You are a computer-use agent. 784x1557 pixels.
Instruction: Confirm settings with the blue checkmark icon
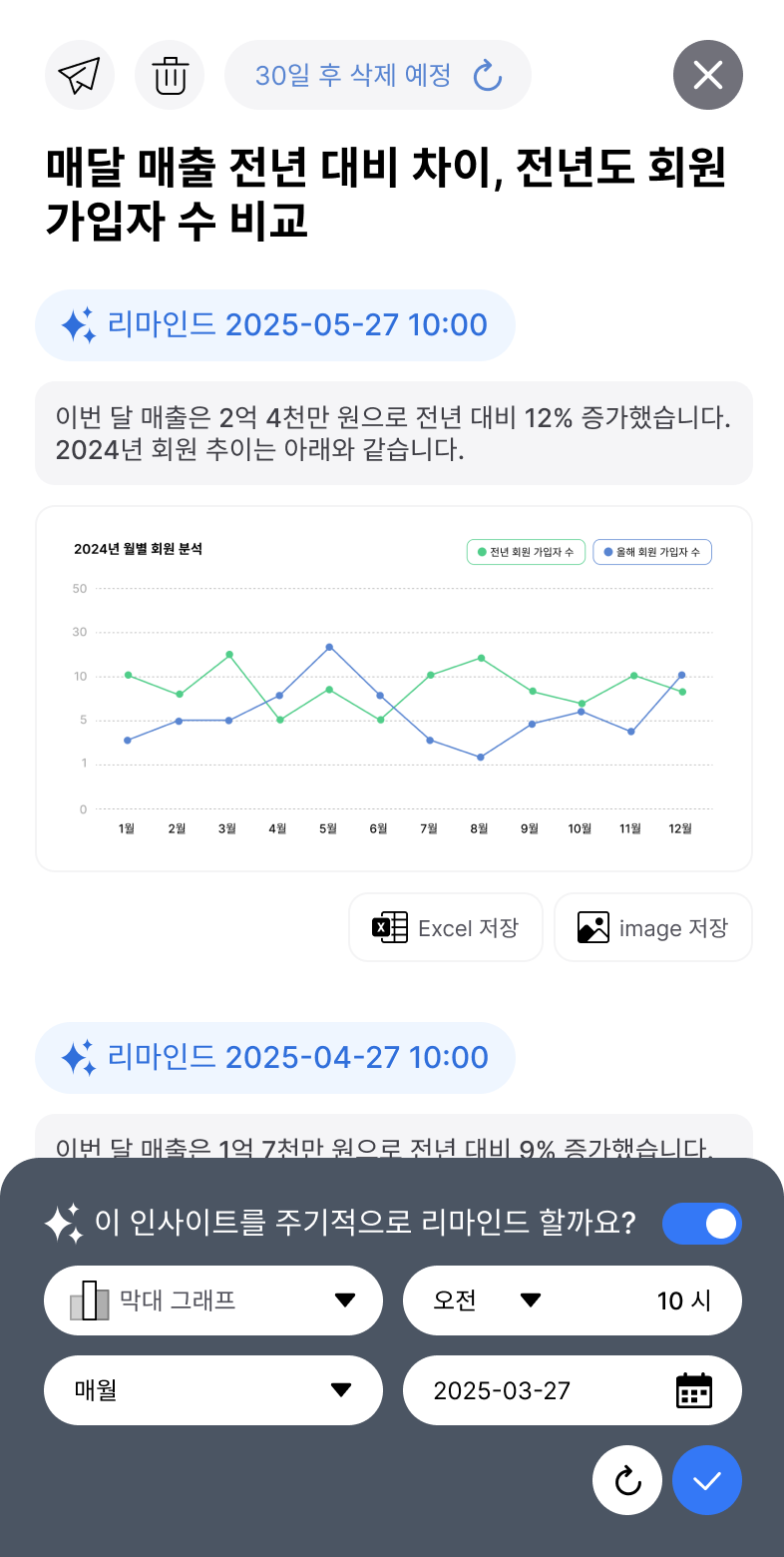pyautogui.click(x=706, y=1480)
